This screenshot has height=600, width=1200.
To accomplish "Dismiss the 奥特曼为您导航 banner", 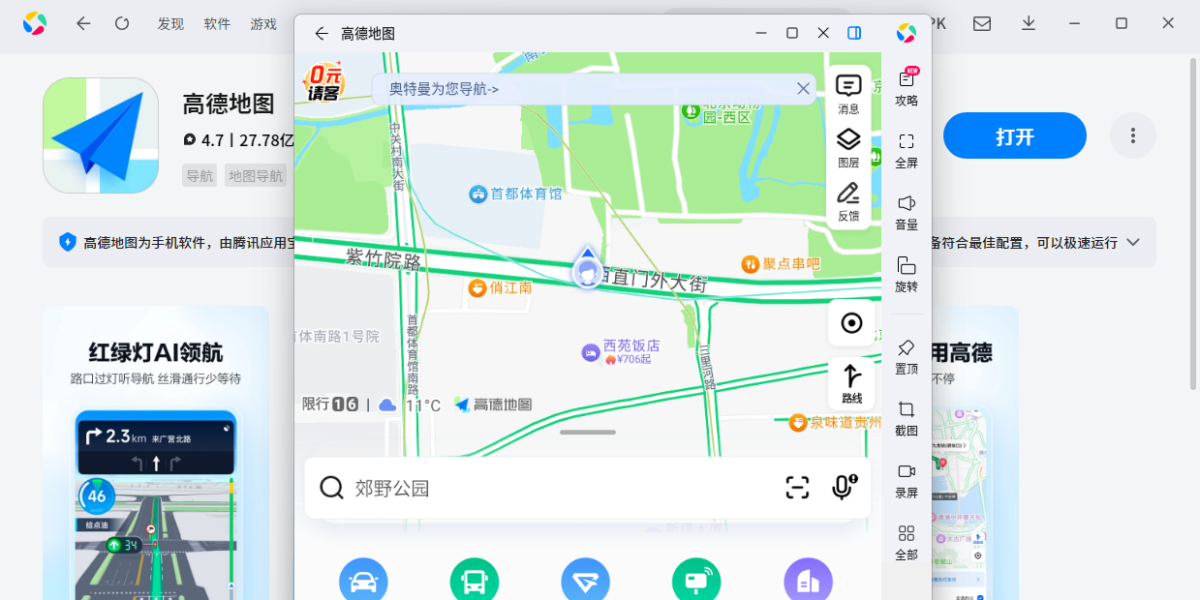I will click(803, 89).
